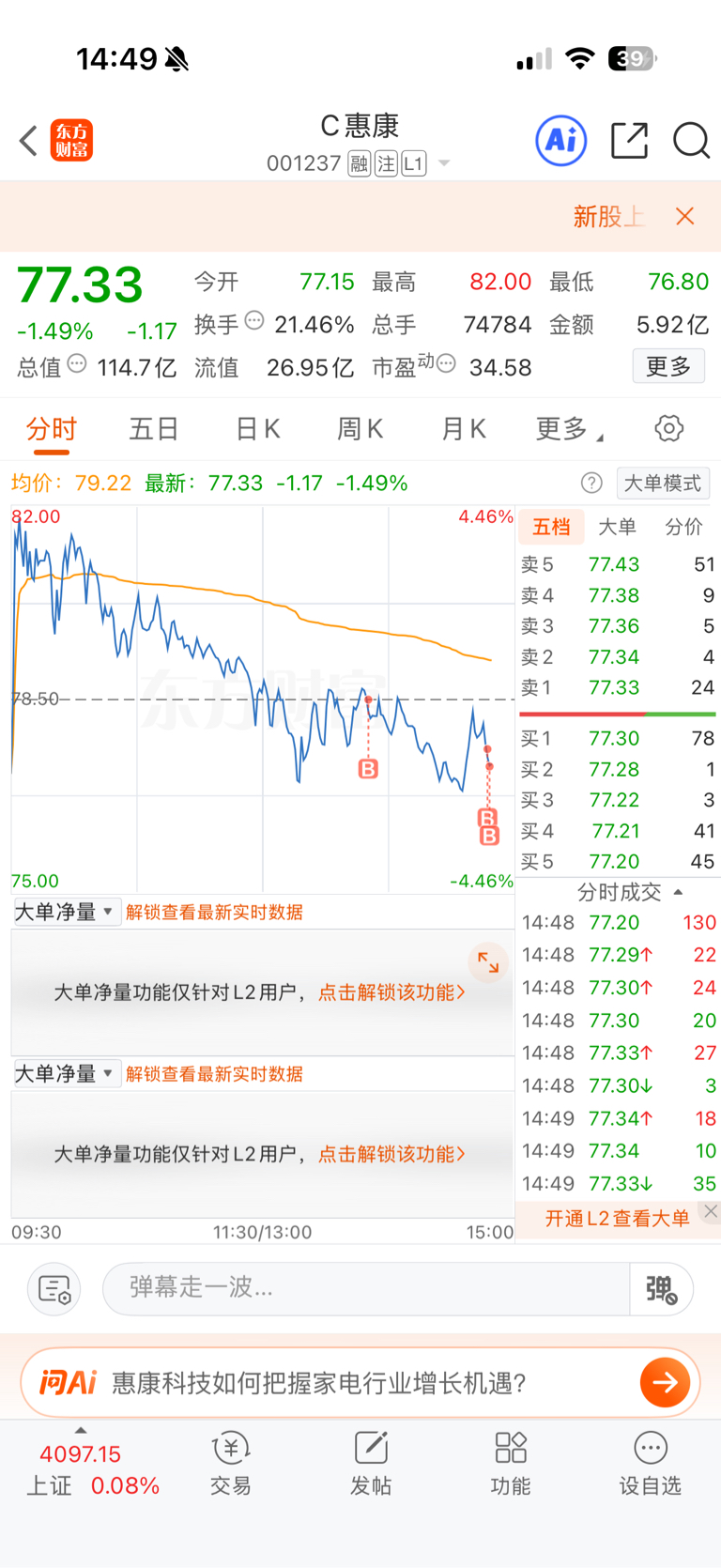The image size is (721, 1568).
Task: Switch order panel to 分价 tab
Action: [x=683, y=527]
